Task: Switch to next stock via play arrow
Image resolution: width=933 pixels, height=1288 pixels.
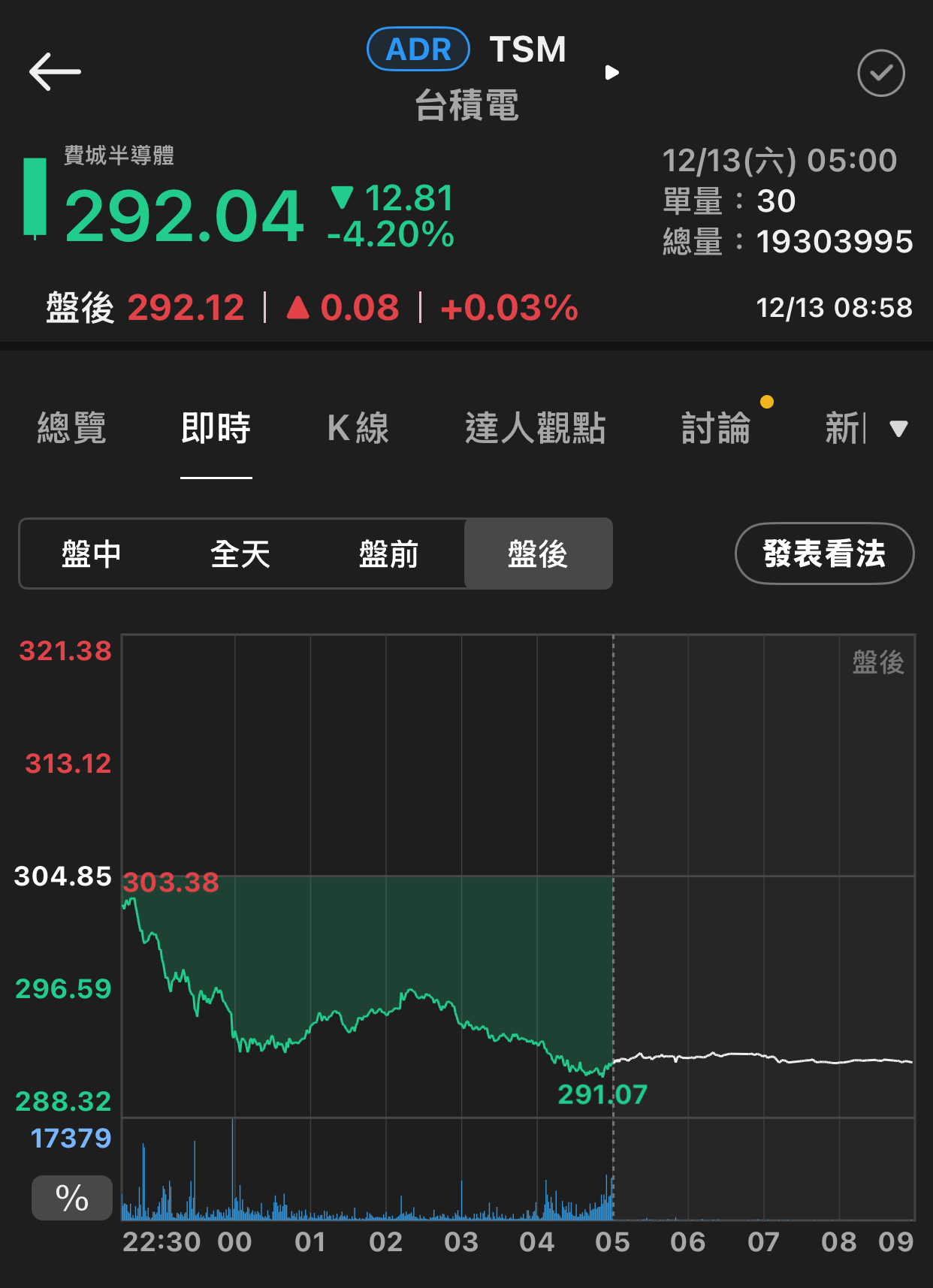Action: [611, 73]
